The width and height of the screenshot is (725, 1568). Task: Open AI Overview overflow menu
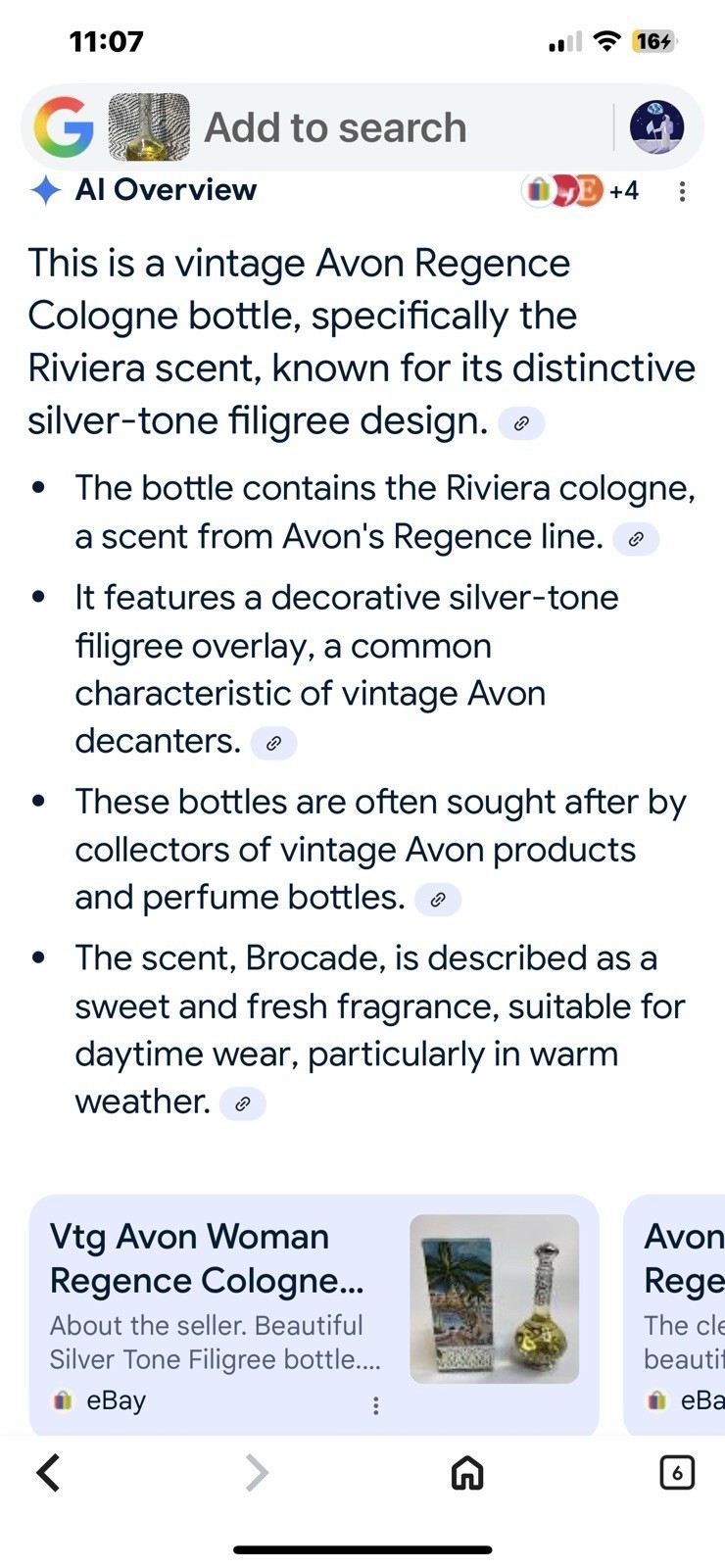682,191
